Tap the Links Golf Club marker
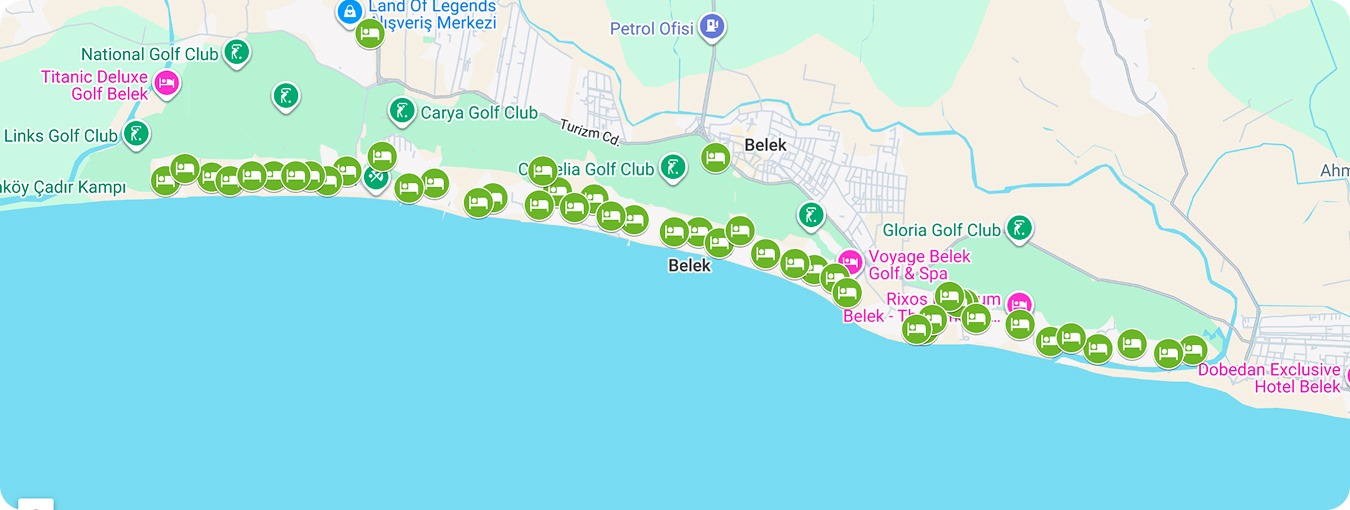1350x510 pixels. click(136, 134)
